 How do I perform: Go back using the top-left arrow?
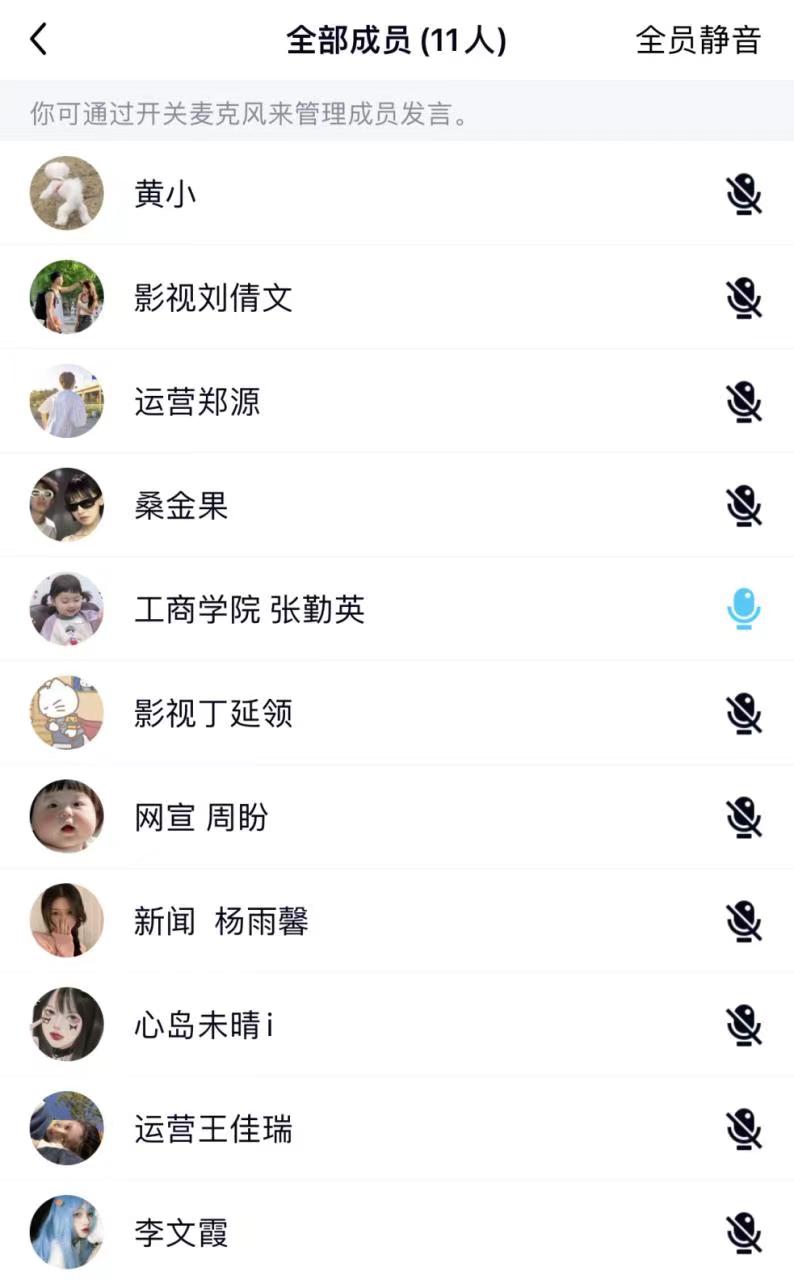(39, 40)
